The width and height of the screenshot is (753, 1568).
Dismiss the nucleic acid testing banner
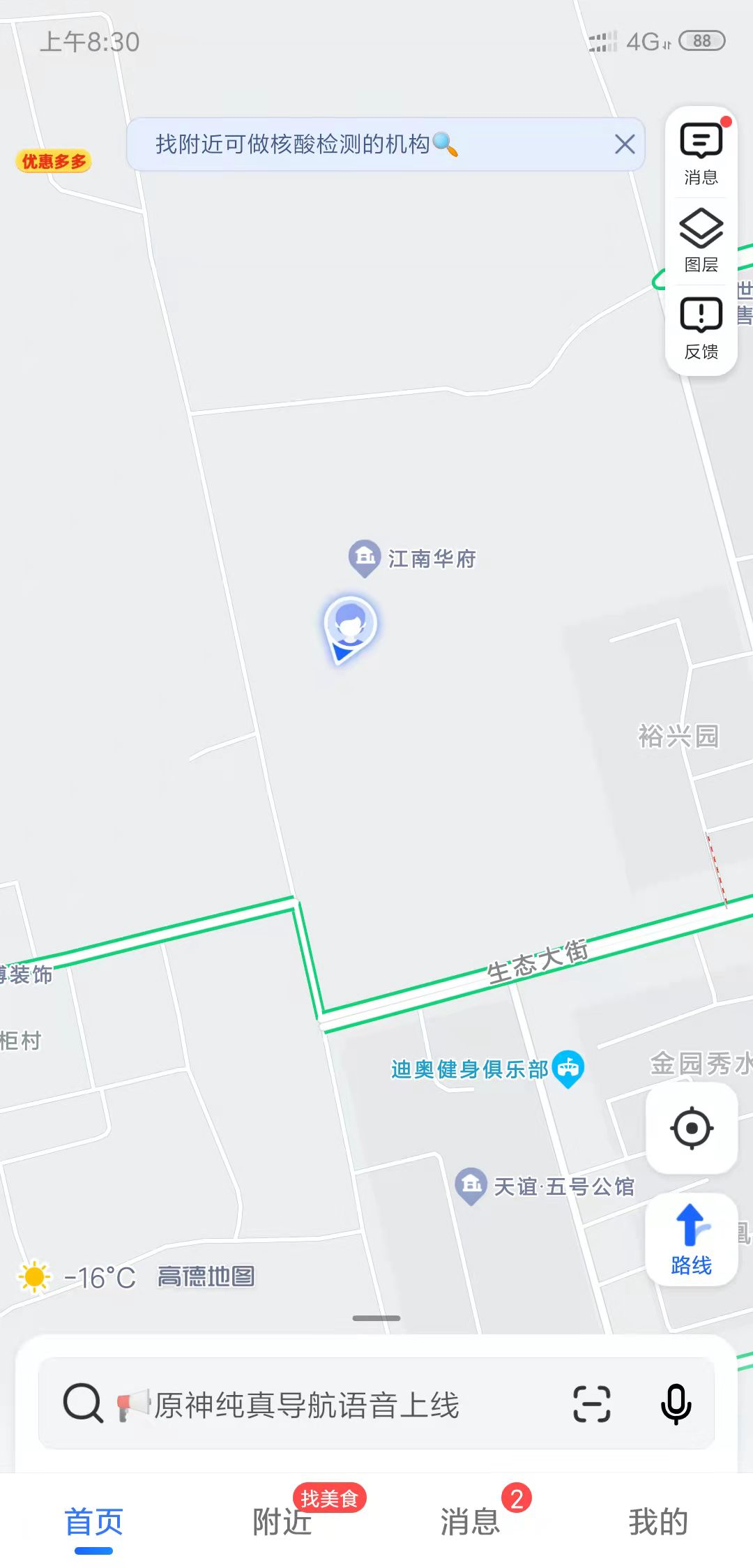click(x=625, y=144)
